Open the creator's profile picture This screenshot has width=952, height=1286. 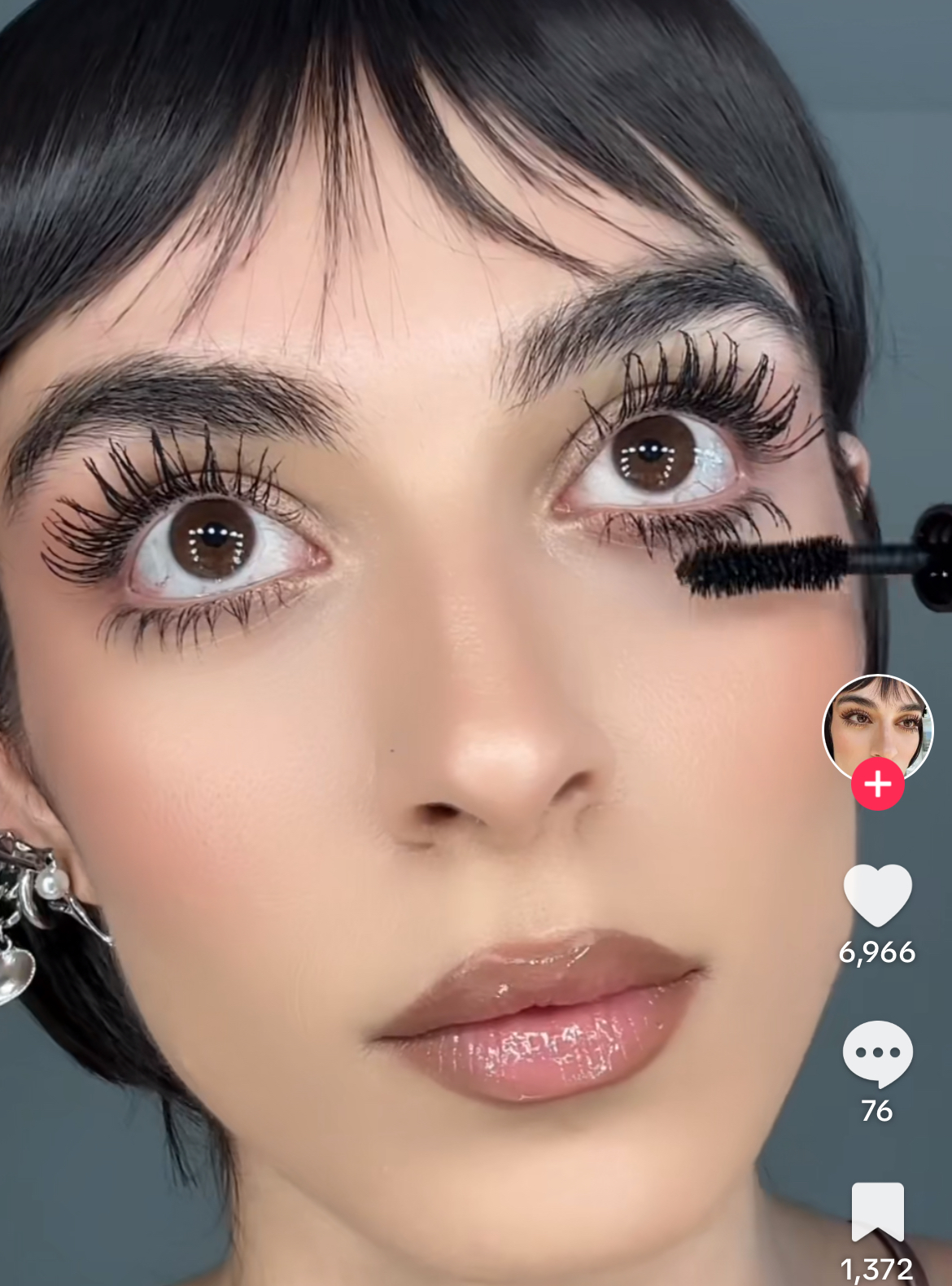[877, 724]
